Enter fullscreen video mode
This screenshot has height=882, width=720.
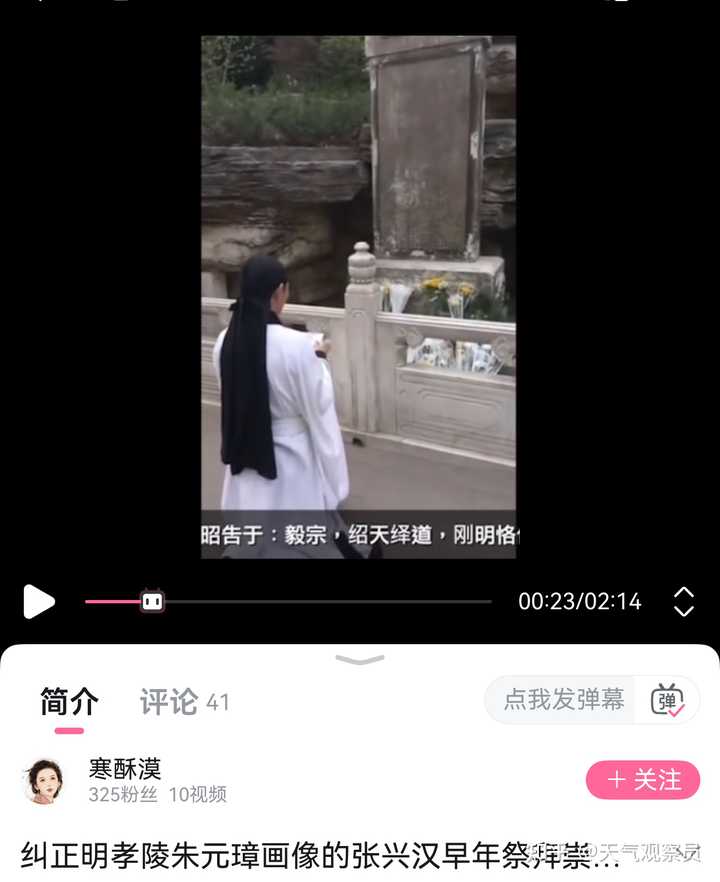[x=684, y=601]
